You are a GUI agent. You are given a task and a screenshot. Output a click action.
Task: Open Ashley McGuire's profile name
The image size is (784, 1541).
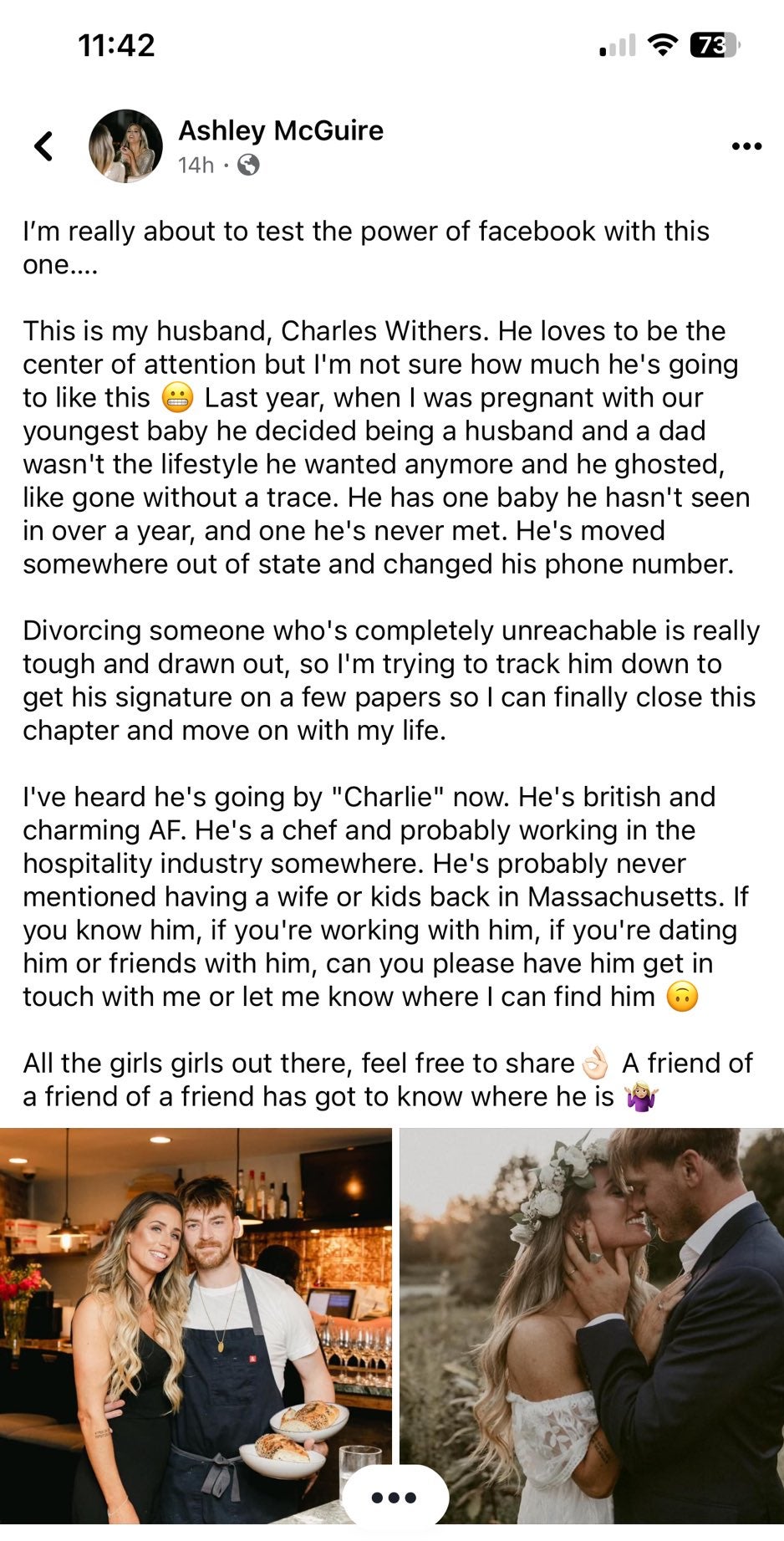[x=280, y=130]
